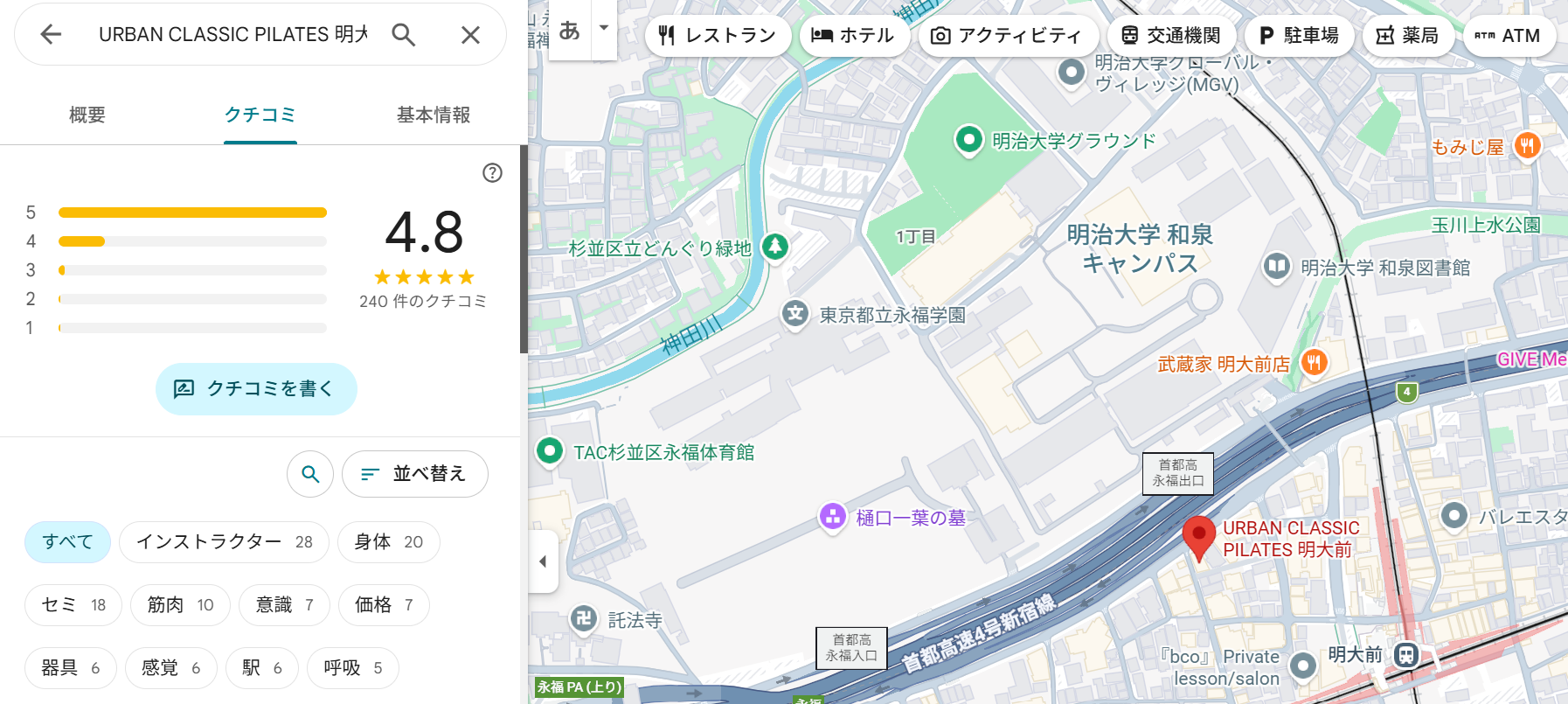Show ホテル near this location
1568x704 pixels.
point(854,36)
